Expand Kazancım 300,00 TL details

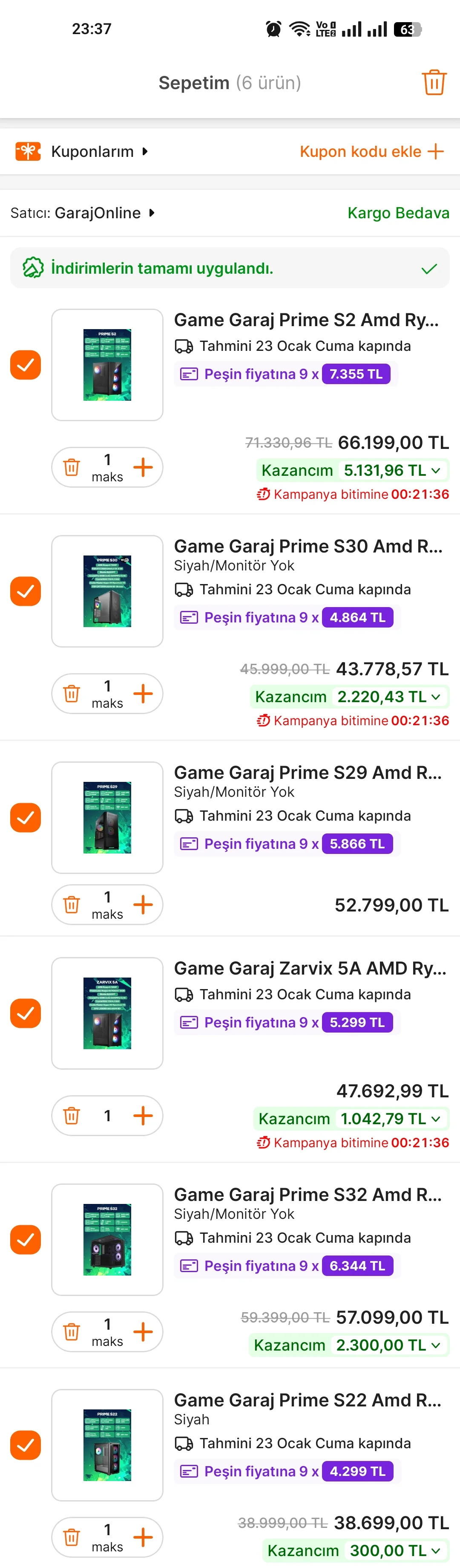356,1550
